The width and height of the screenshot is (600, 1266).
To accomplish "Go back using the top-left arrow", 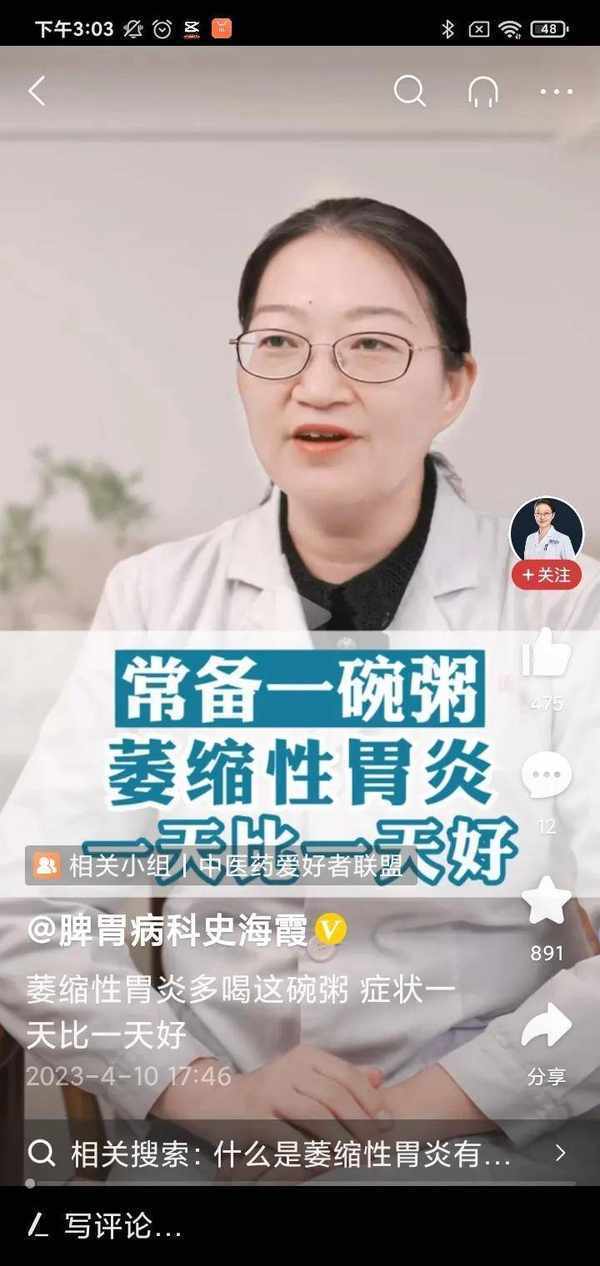I will (37, 92).
